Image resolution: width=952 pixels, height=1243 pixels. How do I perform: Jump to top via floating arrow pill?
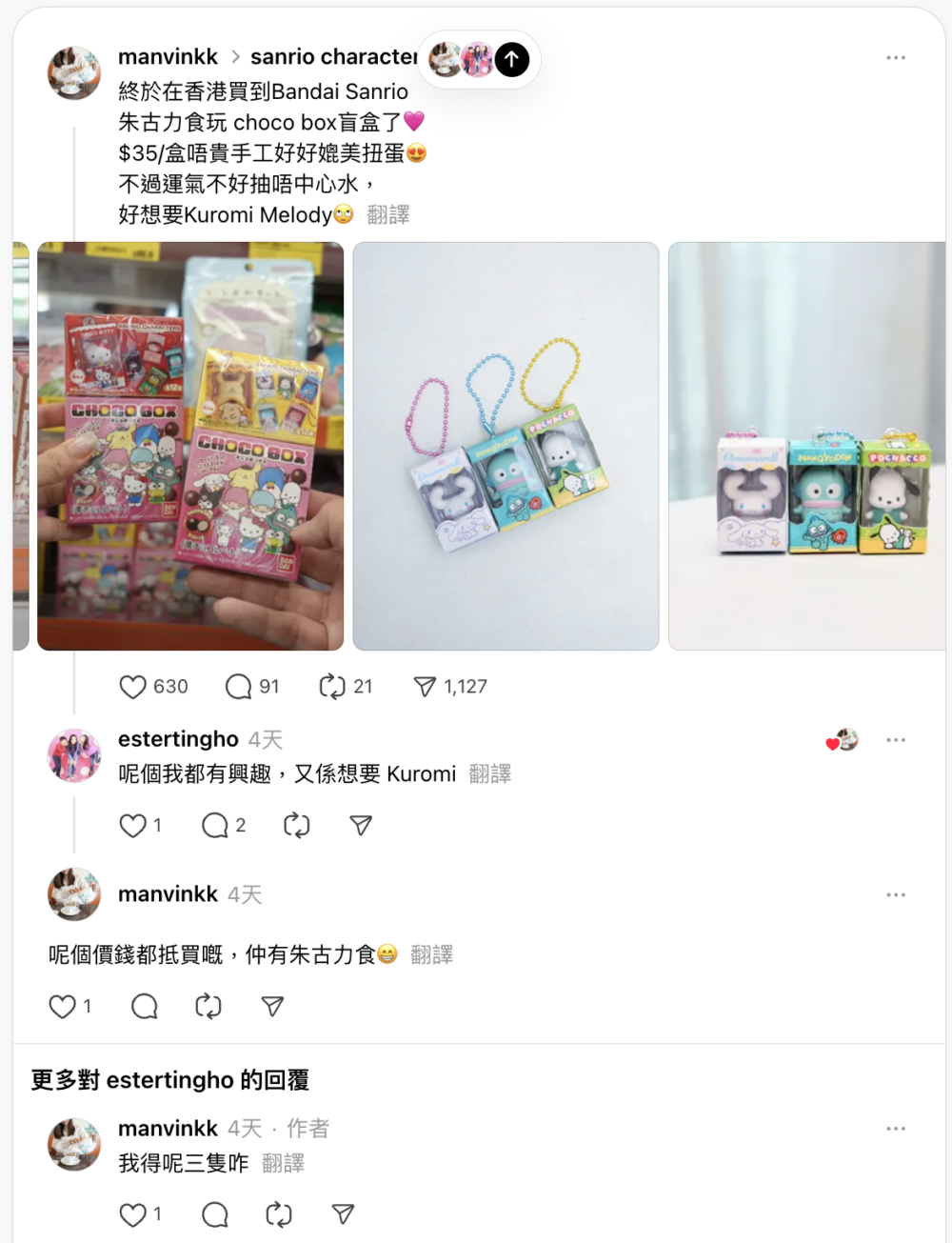(x=512, y=59)
